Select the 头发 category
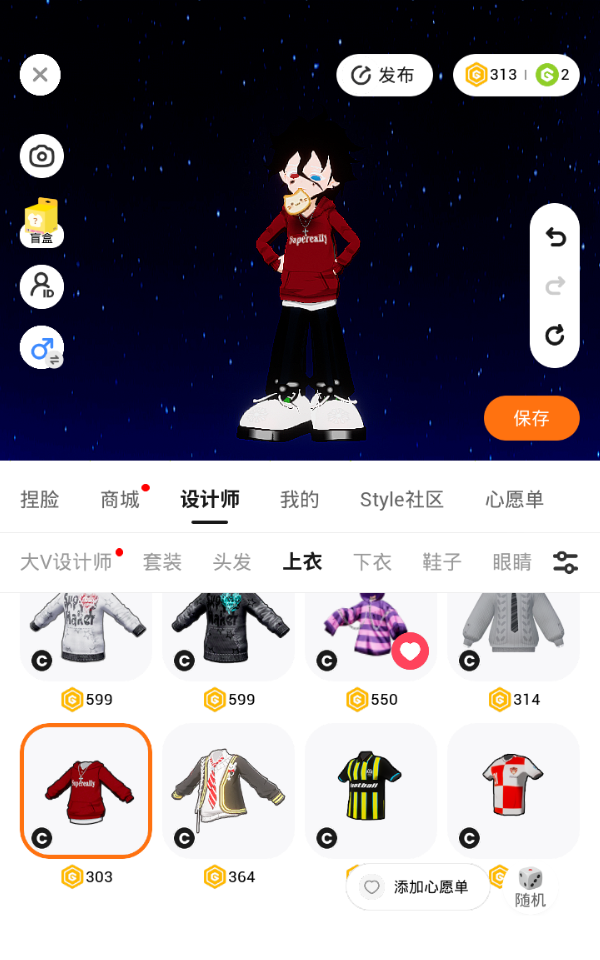600x960 pixels. tap(232, 562)
